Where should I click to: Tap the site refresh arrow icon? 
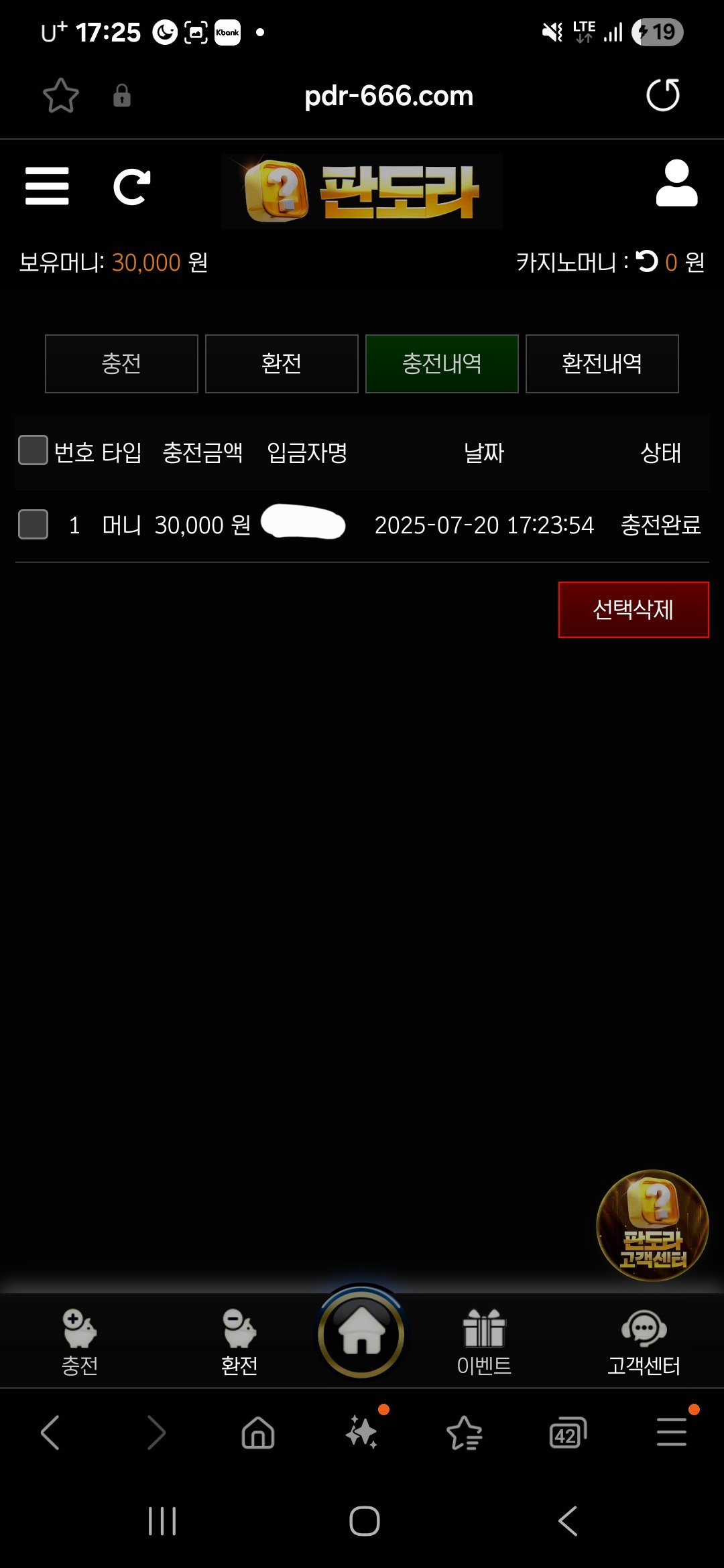(131, 187)
